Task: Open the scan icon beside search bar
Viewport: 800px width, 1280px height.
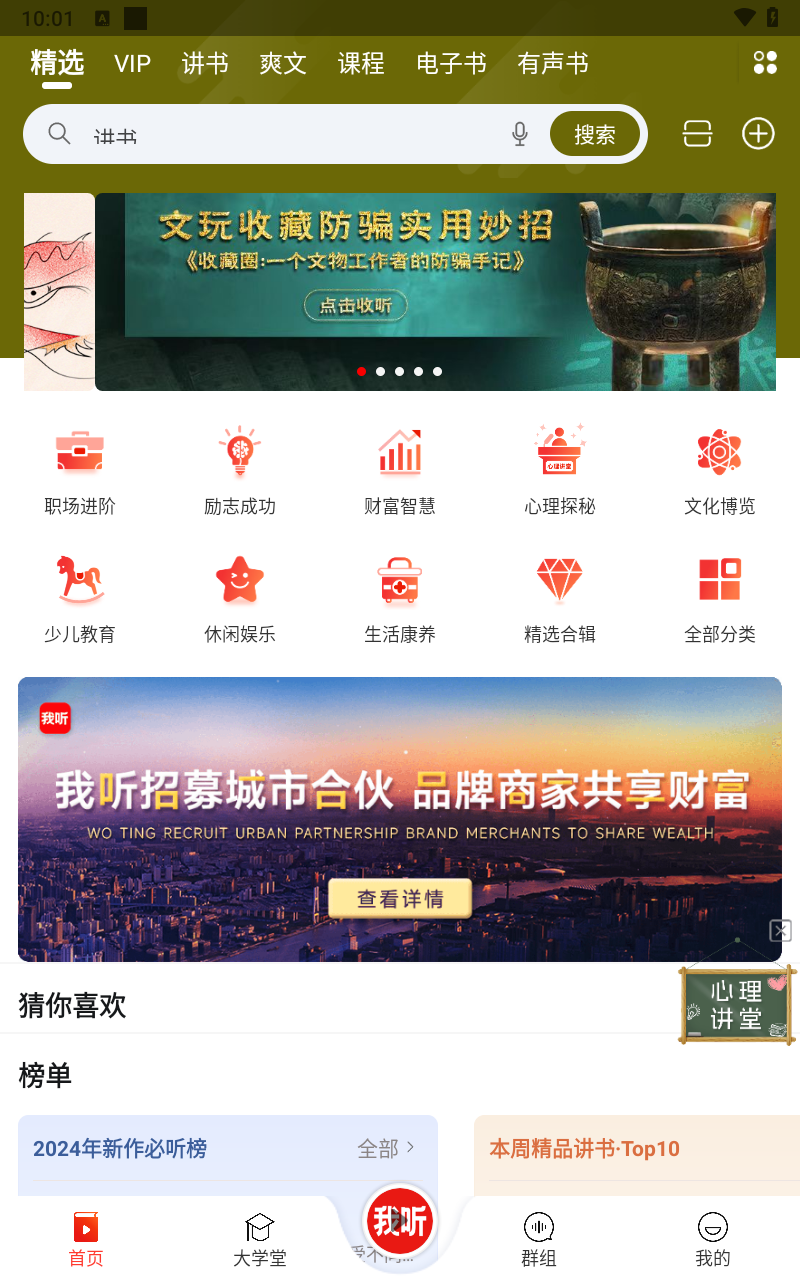Action: click(697, 133)
